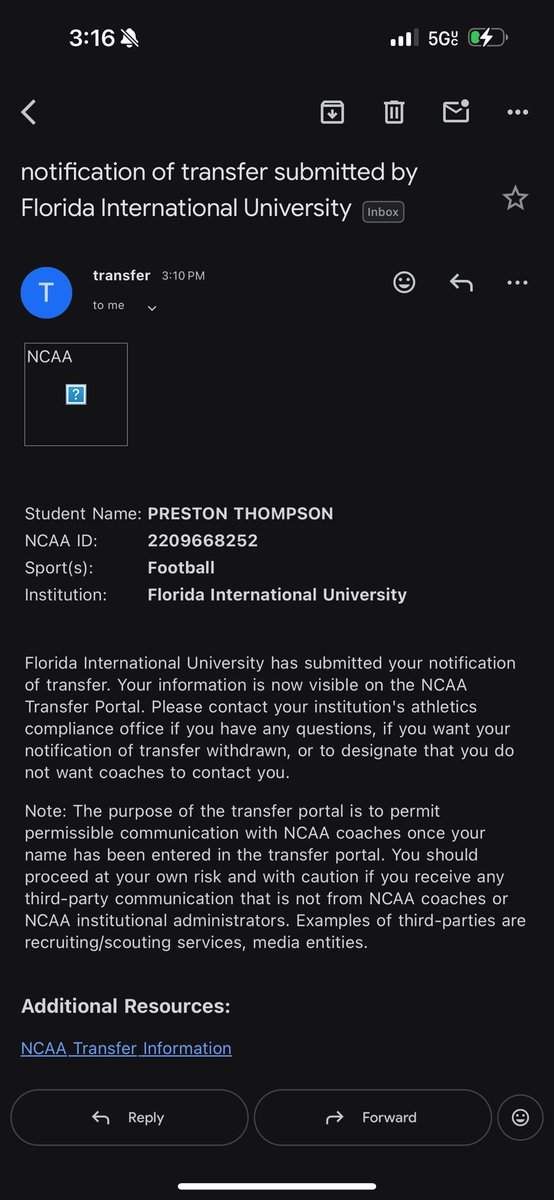This screenshot has height=1200, width=554.
Task: Mark the email as unread
Action: pos(456,111)
